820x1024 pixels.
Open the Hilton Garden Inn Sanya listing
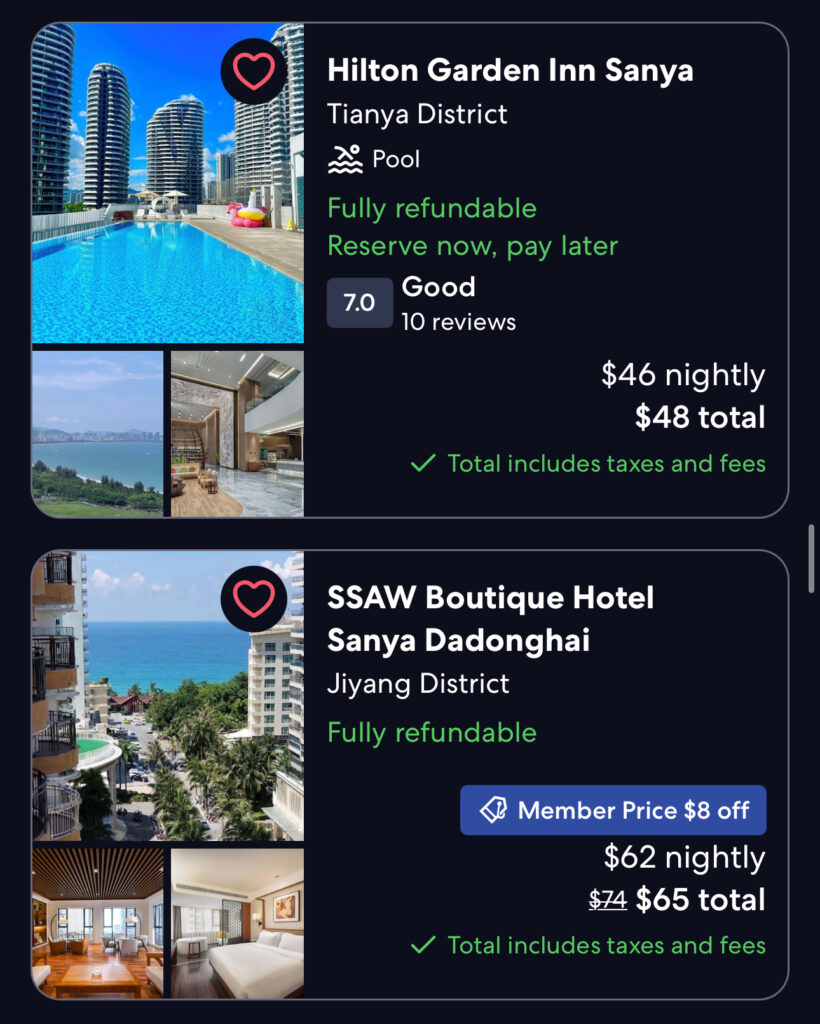pos(510,71)
